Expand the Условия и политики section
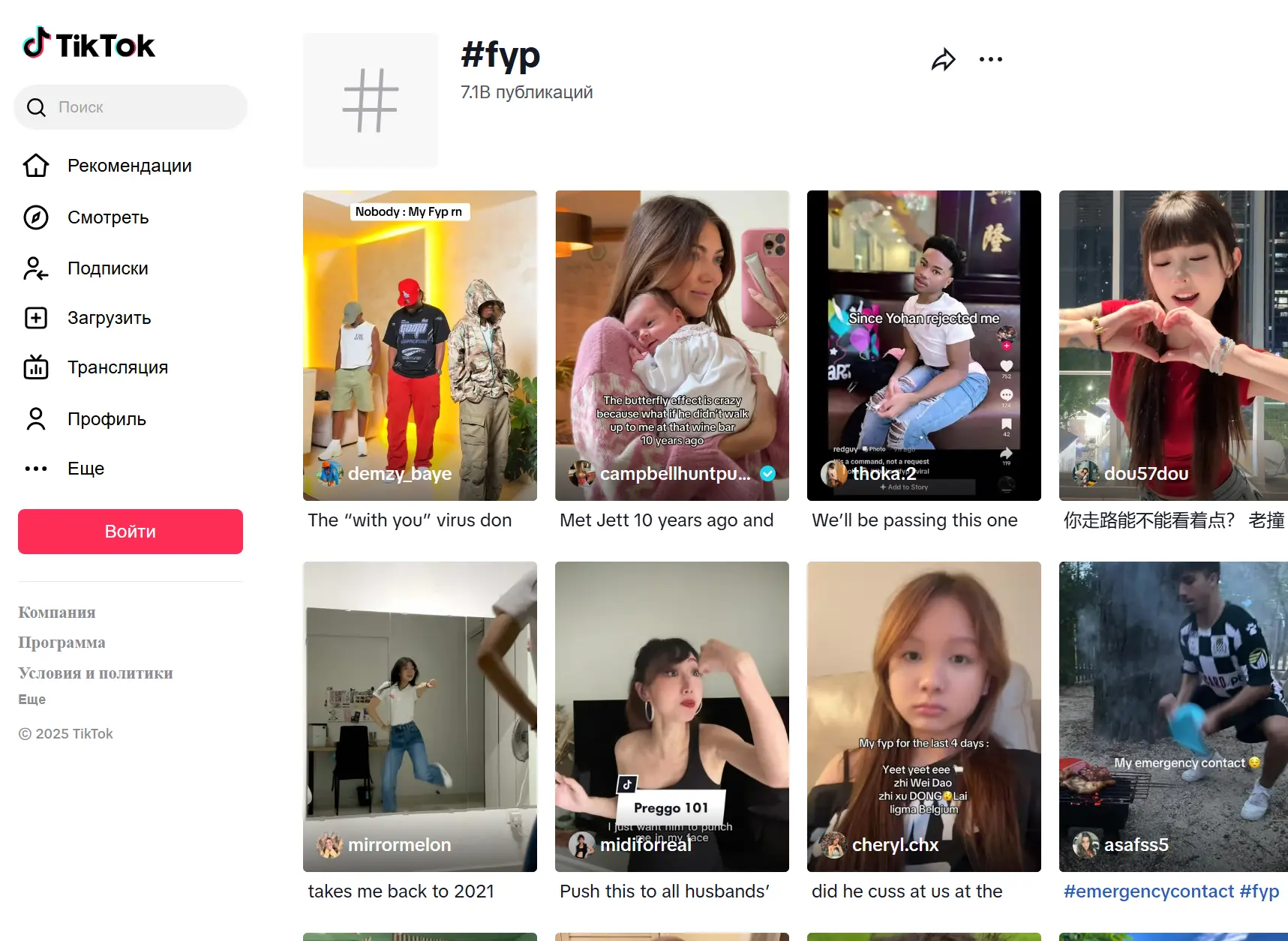The image size is (1288, 941). [x=95, y=673]
